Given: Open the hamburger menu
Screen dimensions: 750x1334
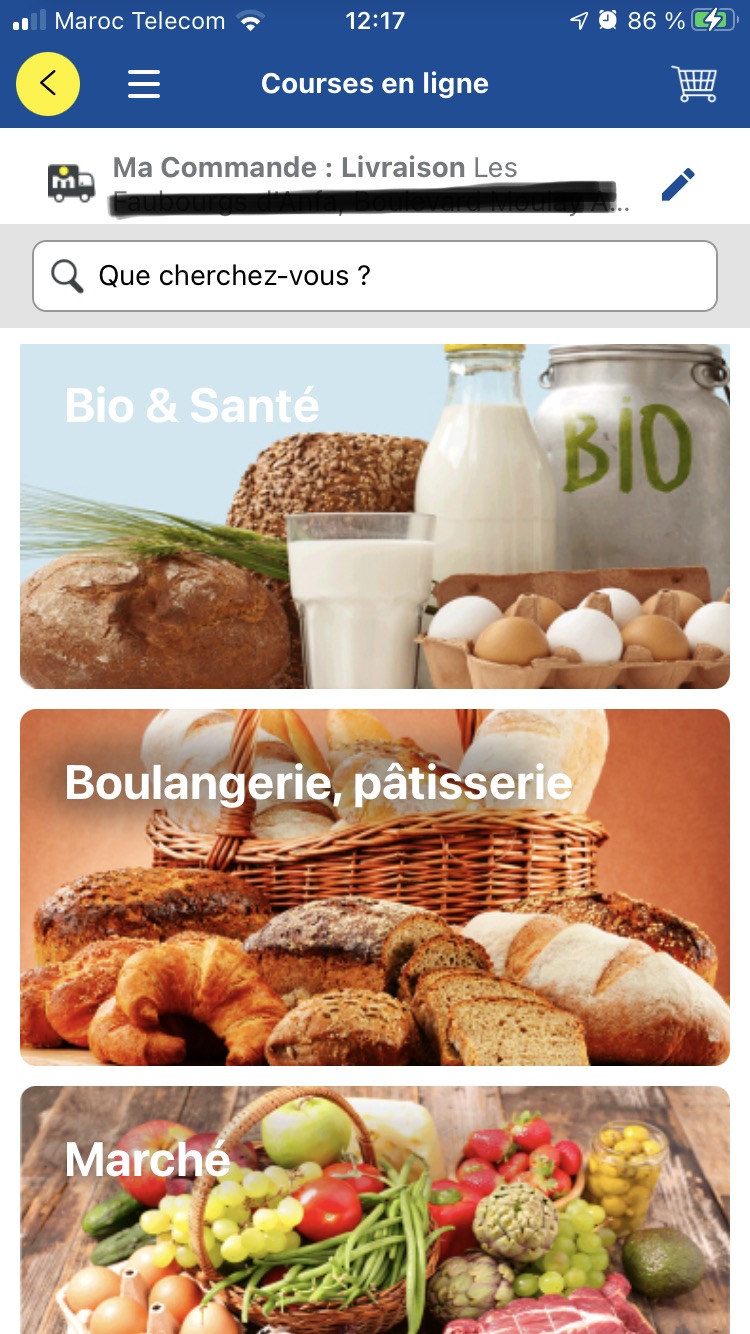Looking at the screenshot, I should click(x=144, y=84).
